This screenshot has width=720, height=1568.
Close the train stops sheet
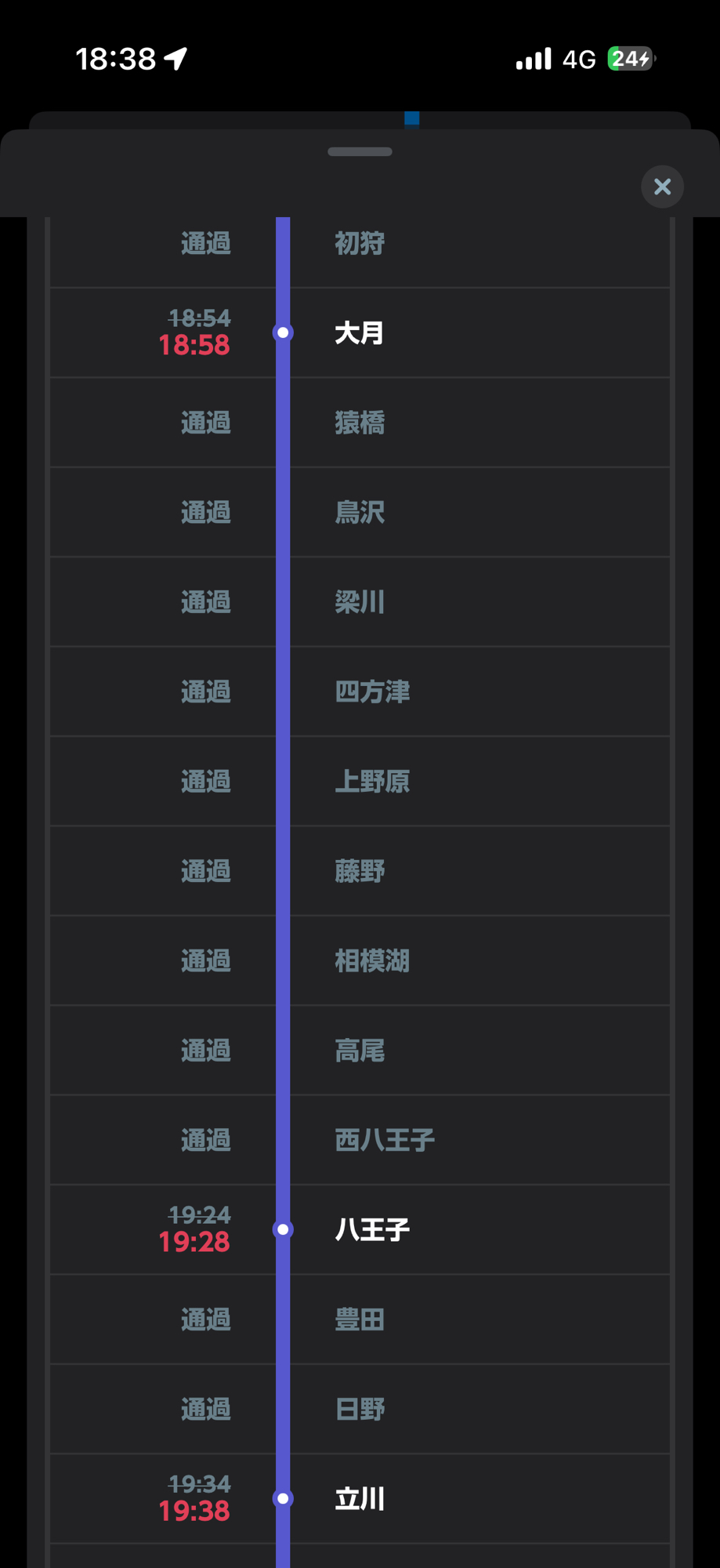click(x=662, y=187)
